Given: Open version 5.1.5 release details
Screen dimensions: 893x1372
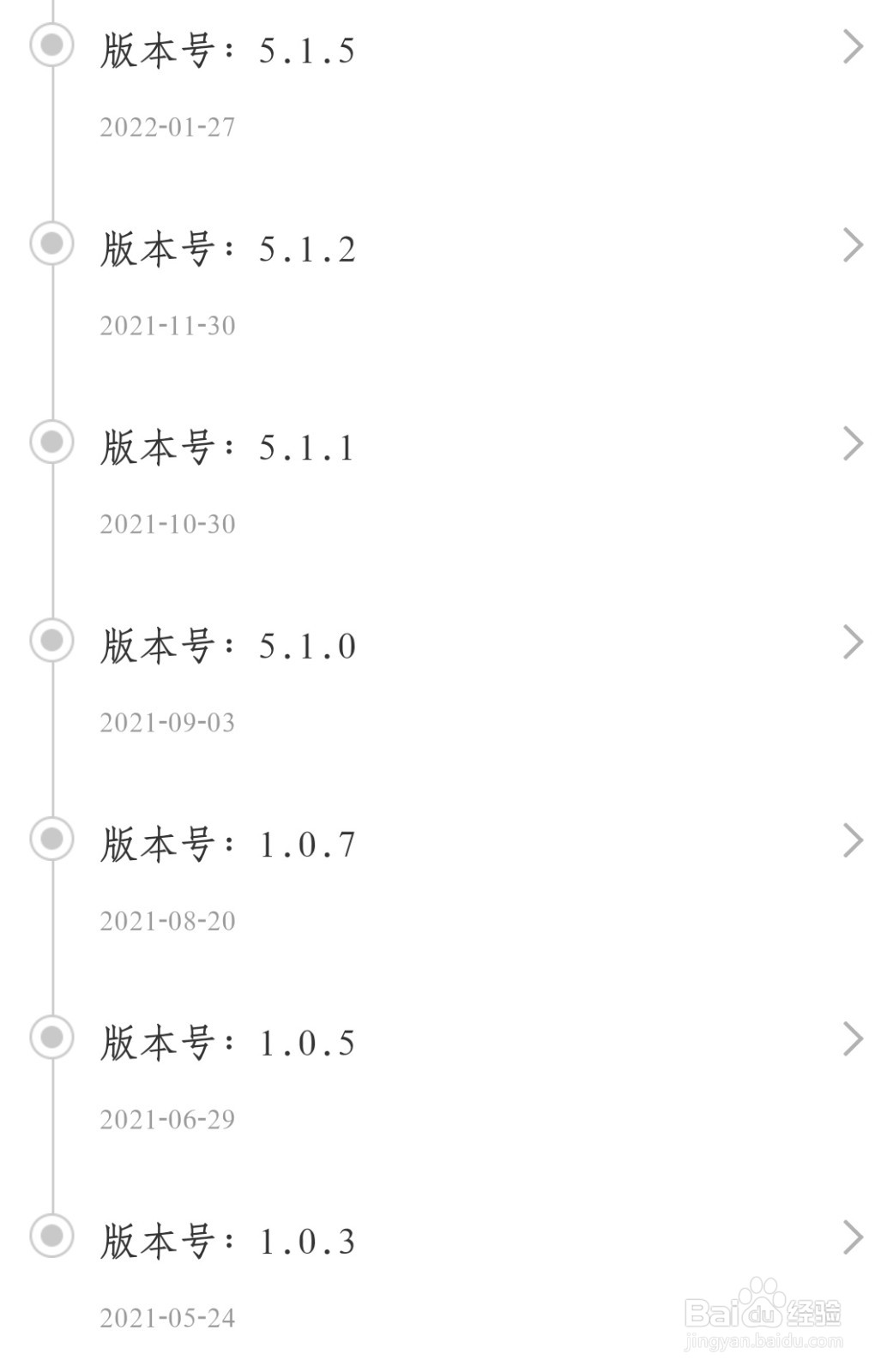Looking at the screenshot, I should 227,50.
